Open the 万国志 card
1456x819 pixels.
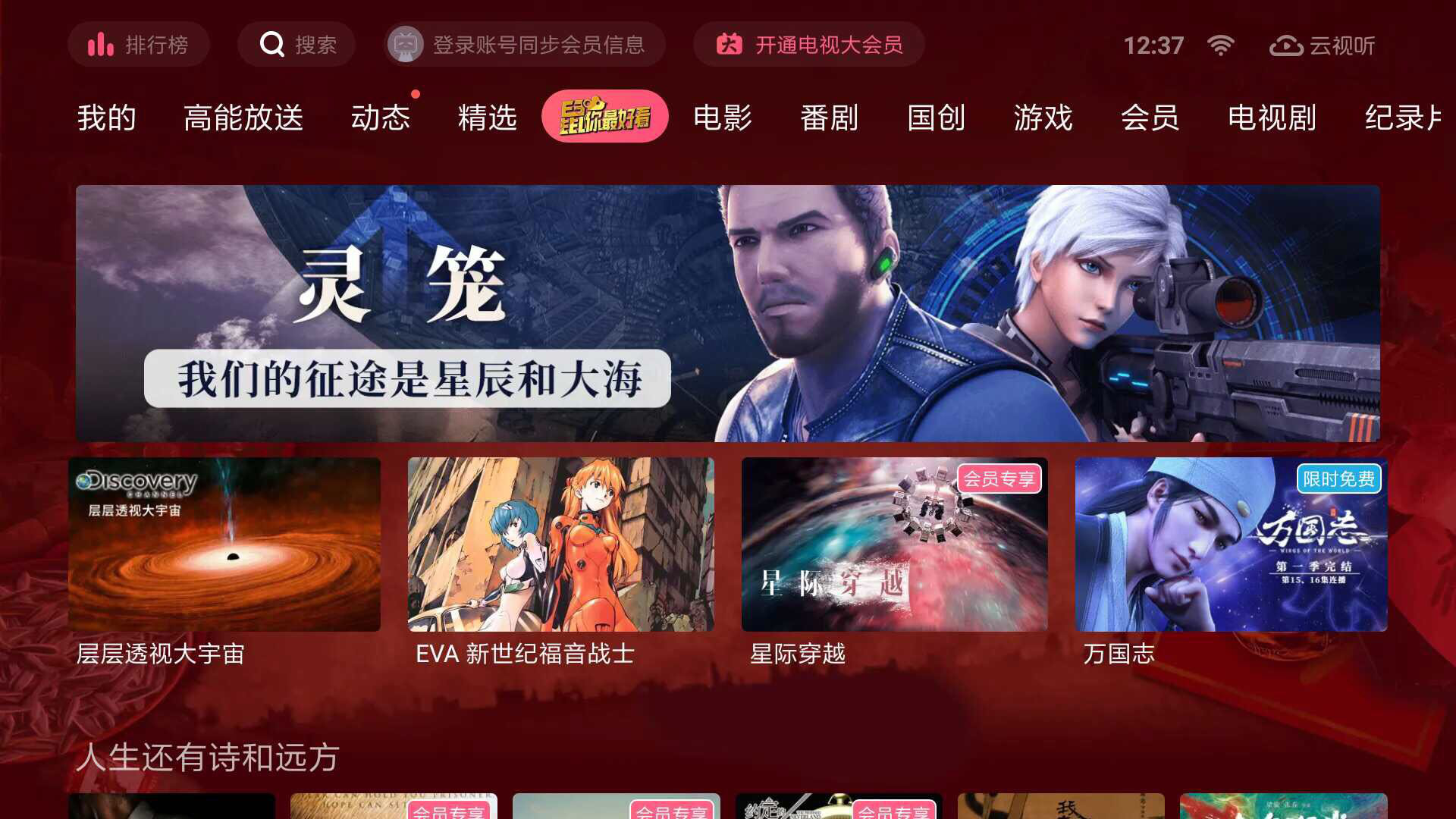click(1231, 544)
